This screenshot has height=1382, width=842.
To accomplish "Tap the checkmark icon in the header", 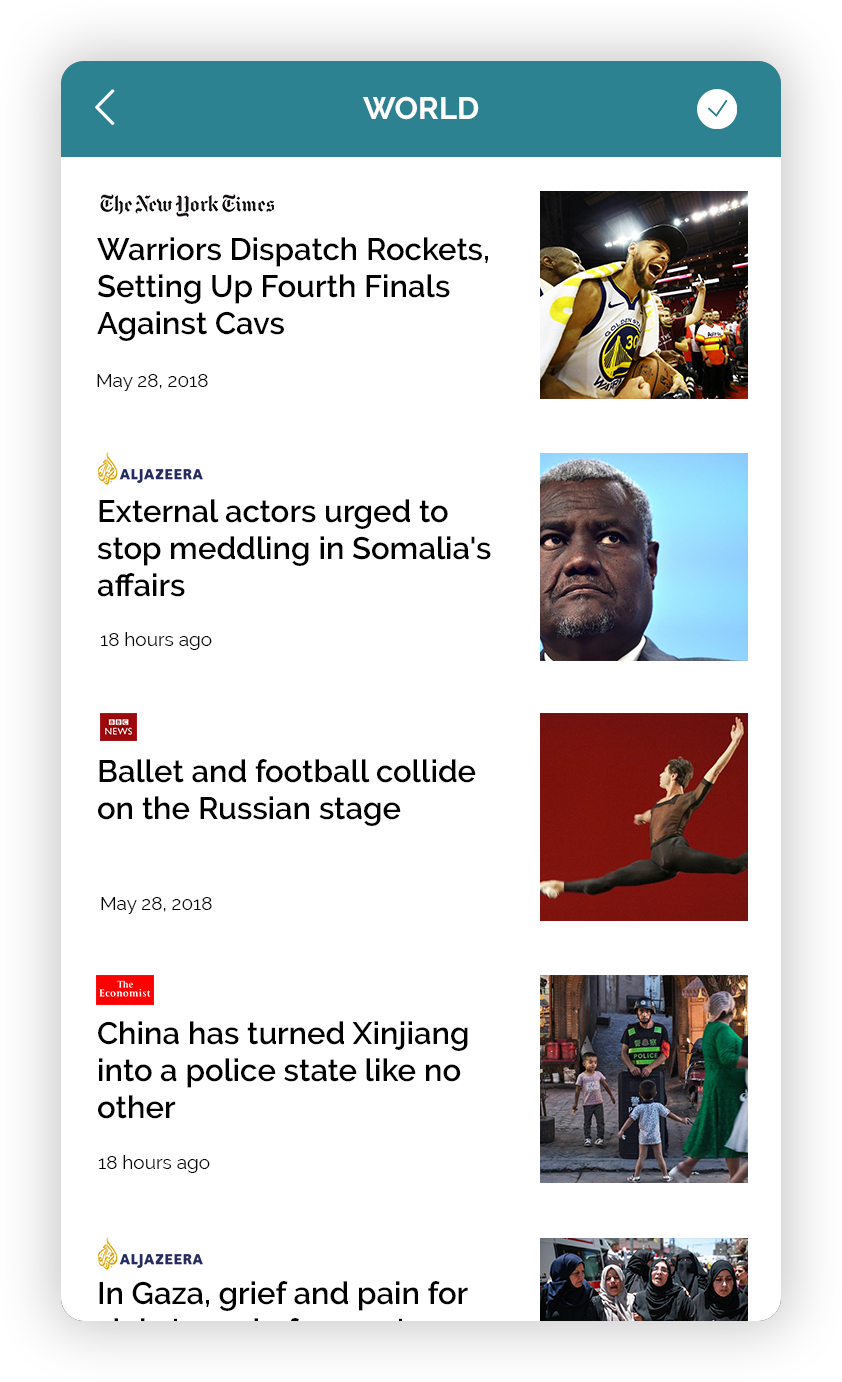I will coord(716,109).
